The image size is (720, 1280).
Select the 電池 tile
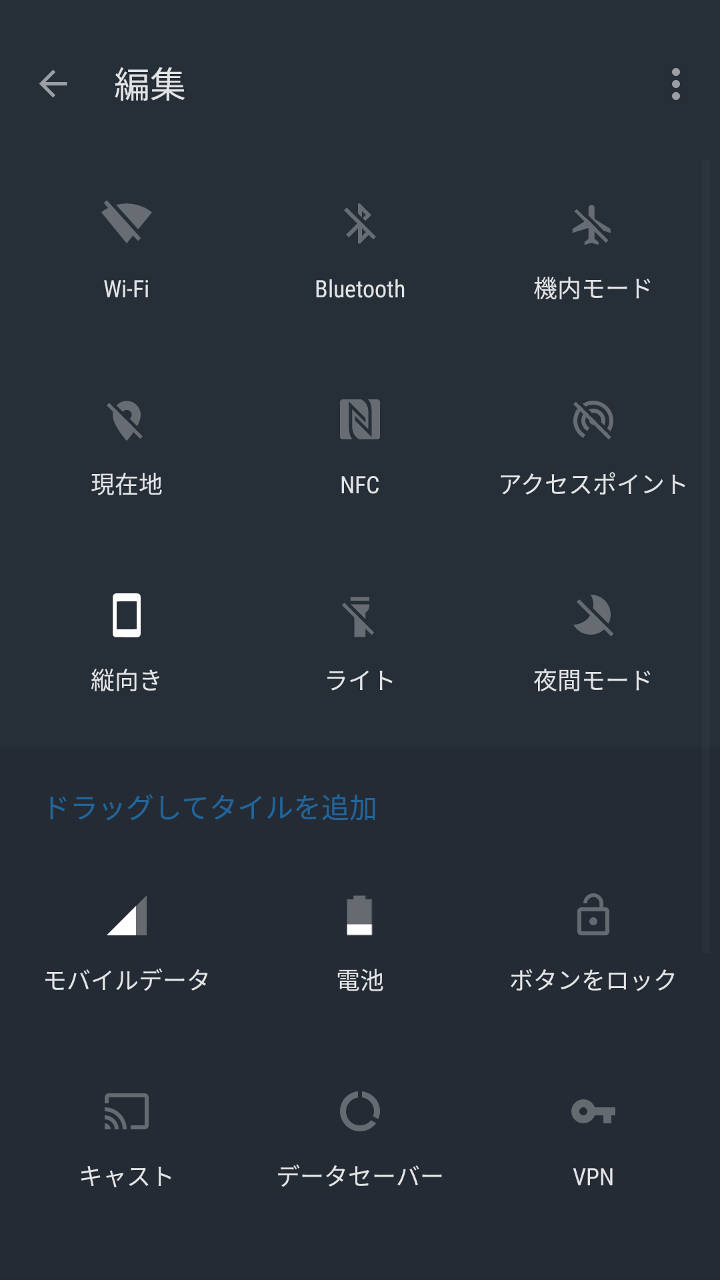point(360,941)
